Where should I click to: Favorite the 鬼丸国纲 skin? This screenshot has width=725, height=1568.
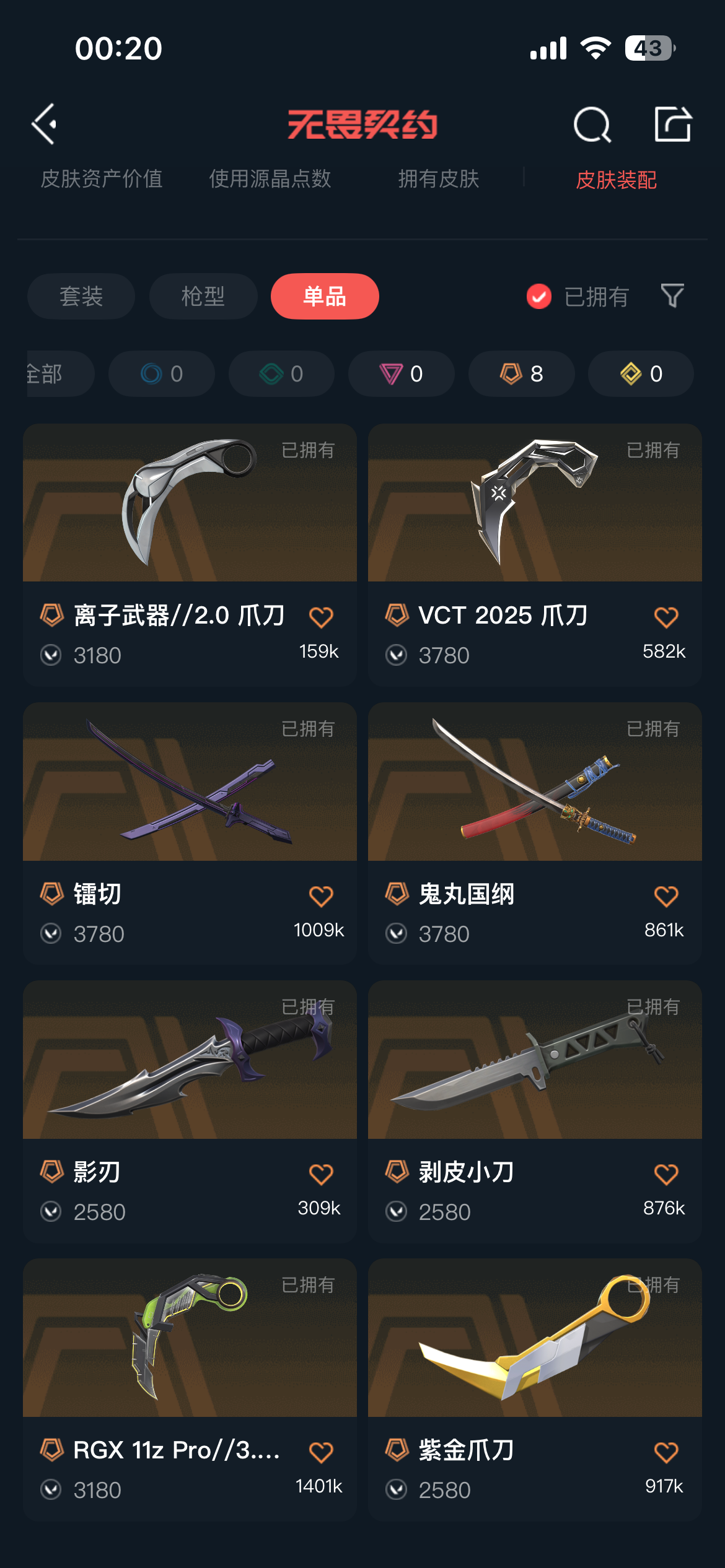coord(666,895)
